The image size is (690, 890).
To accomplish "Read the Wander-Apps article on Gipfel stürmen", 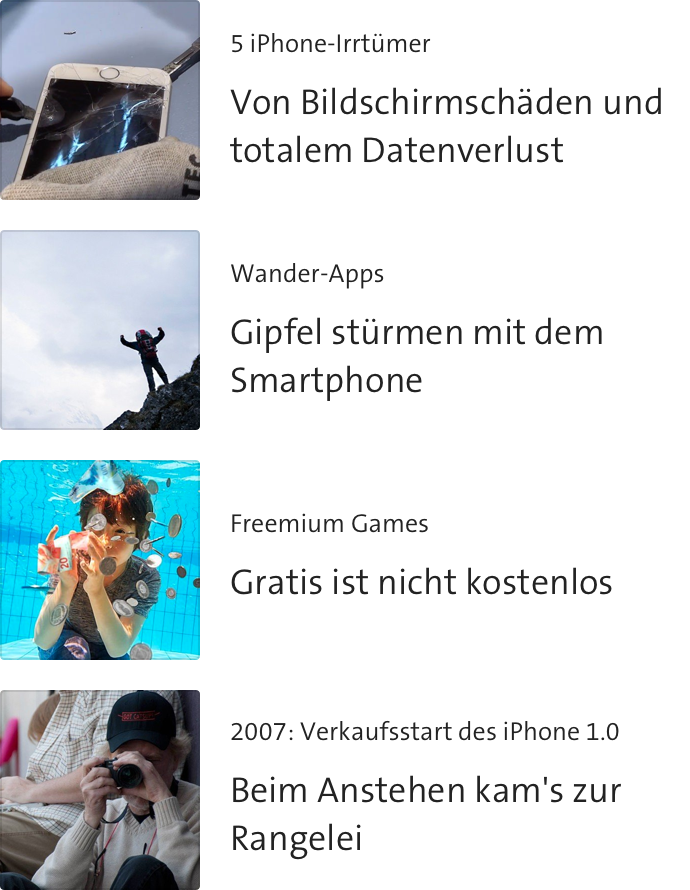I will tap(416, 355).
